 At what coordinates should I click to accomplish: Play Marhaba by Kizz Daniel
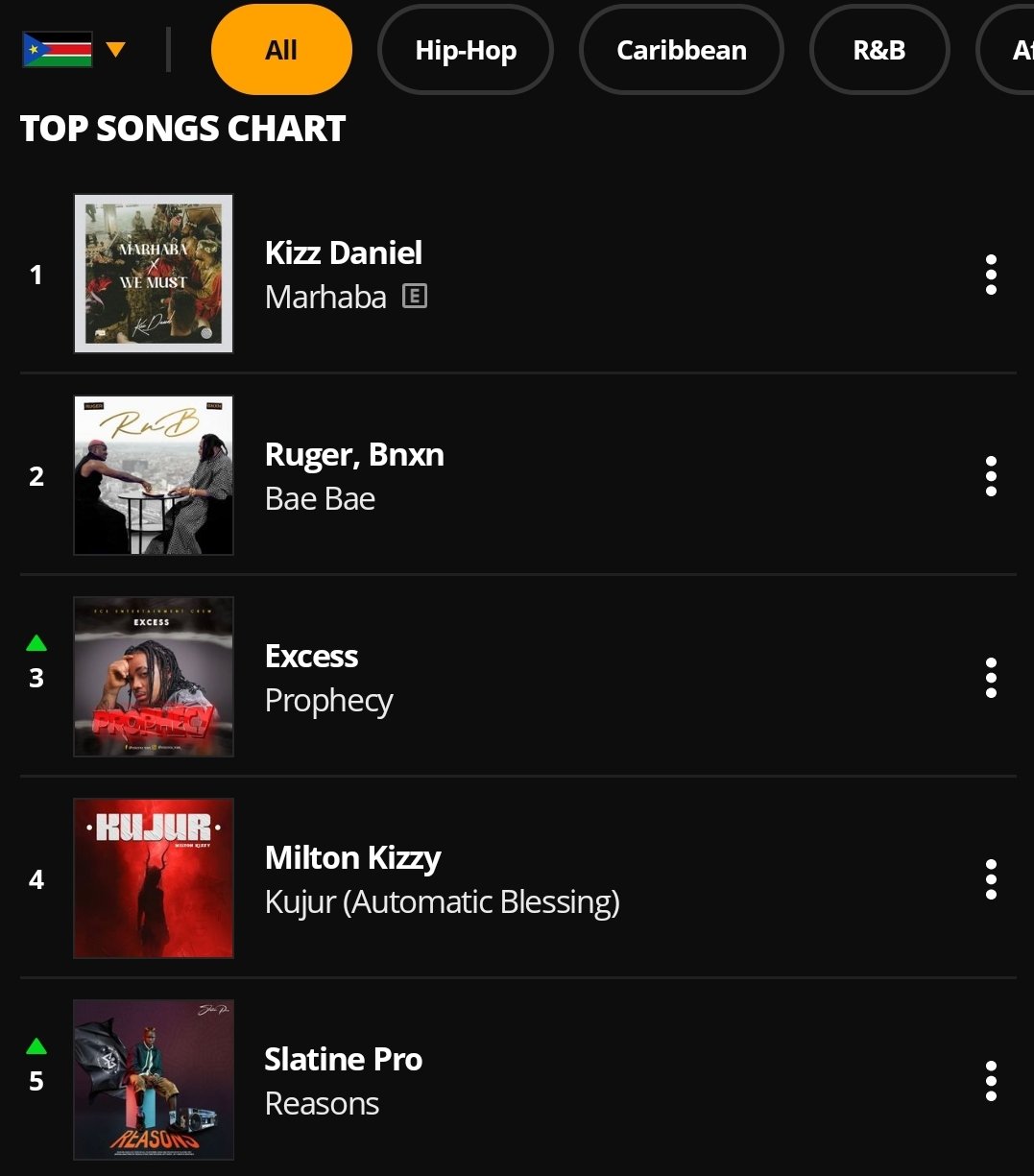[x=154, y=274]
